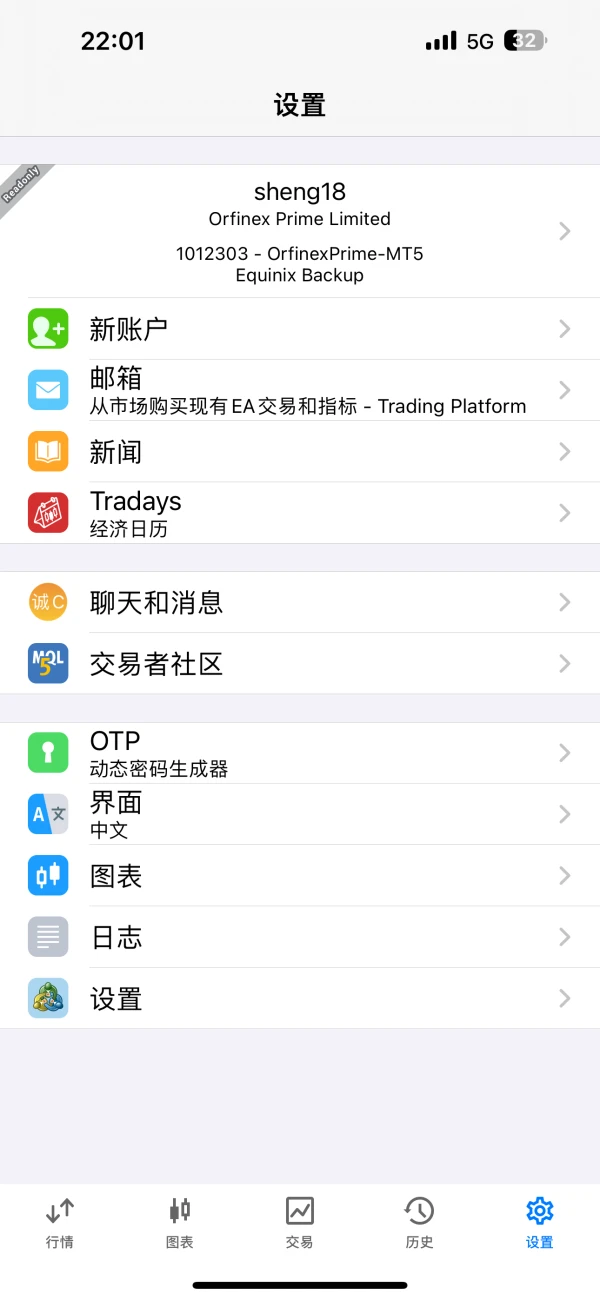The image size is (600, 1300).
Task: Open the OTP 动态密码生成器 row
Action: 300,753
